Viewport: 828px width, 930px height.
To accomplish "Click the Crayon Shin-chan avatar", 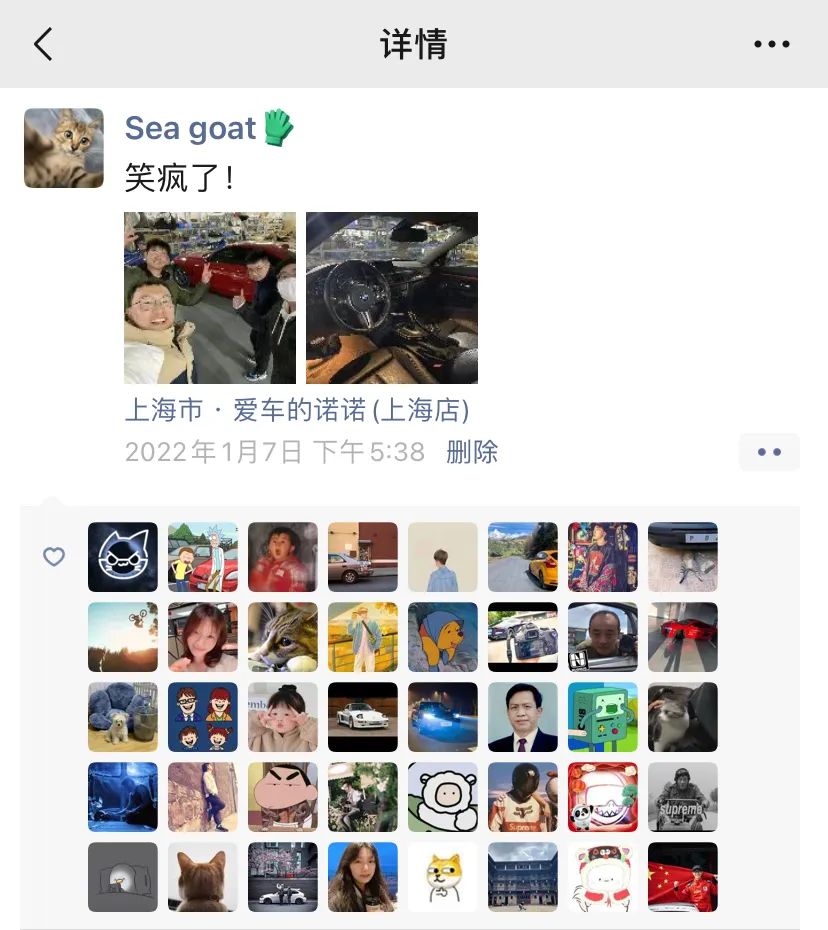I will (x=282, y=797).
